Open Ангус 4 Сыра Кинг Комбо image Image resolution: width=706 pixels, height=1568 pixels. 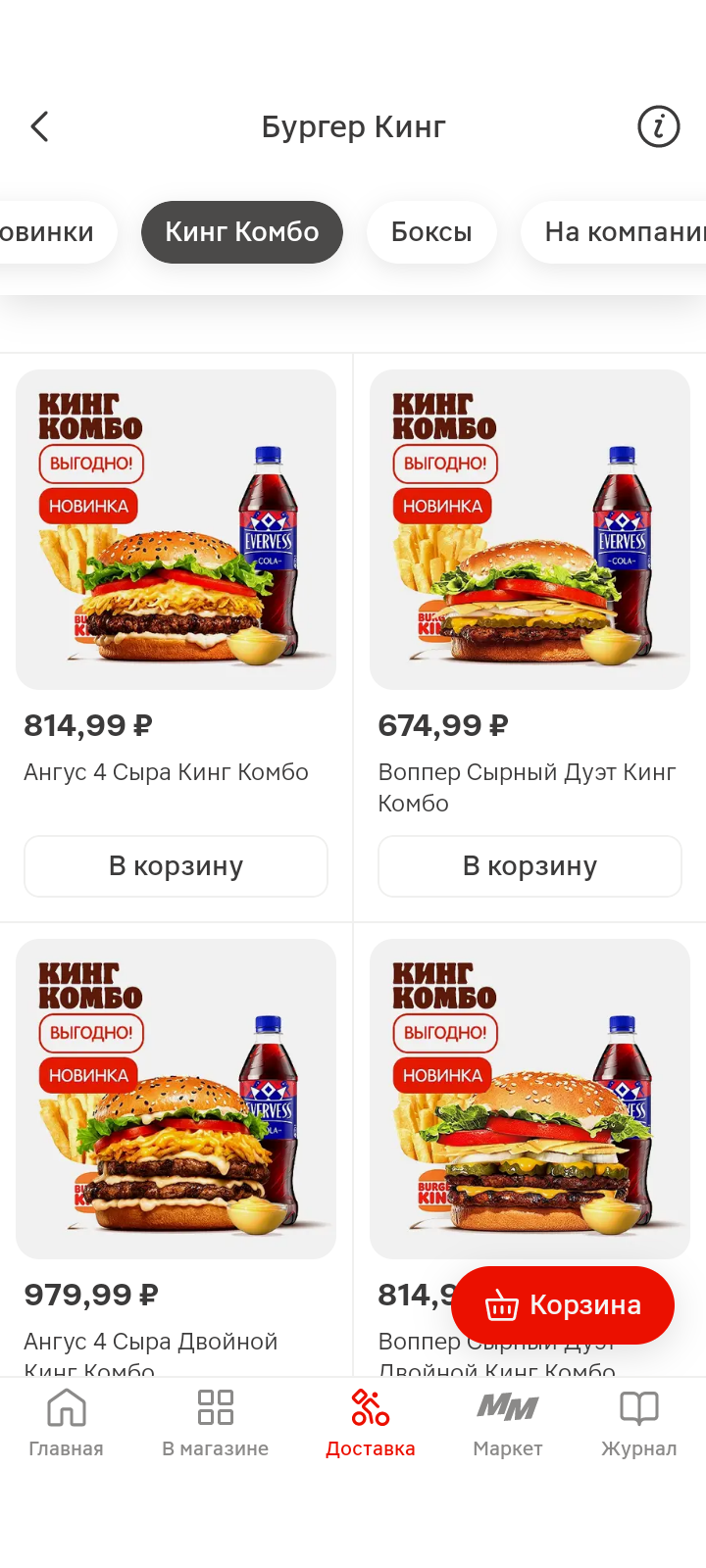click(176, 529)
